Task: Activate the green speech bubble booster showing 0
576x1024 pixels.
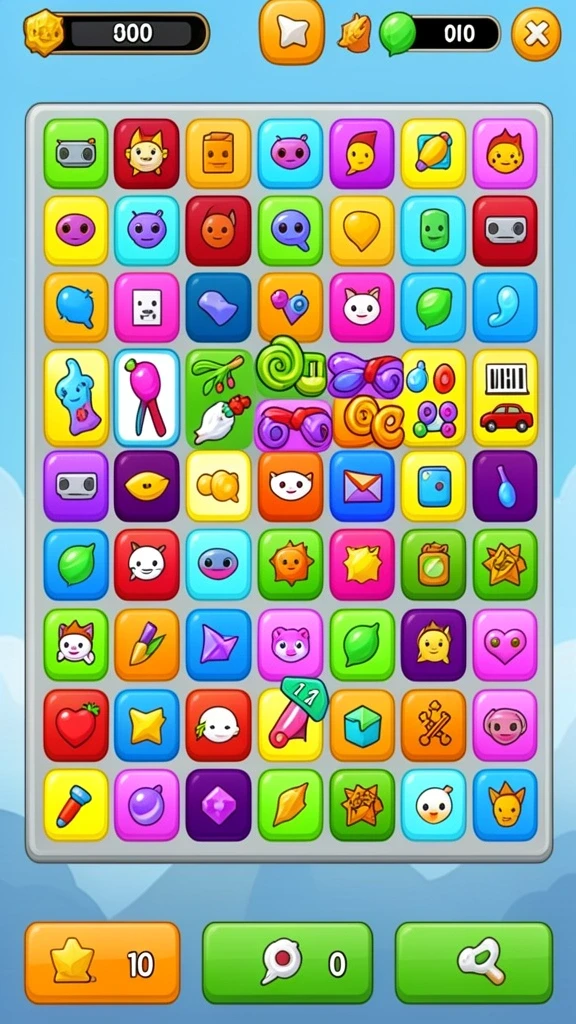Action: point(287,963)
